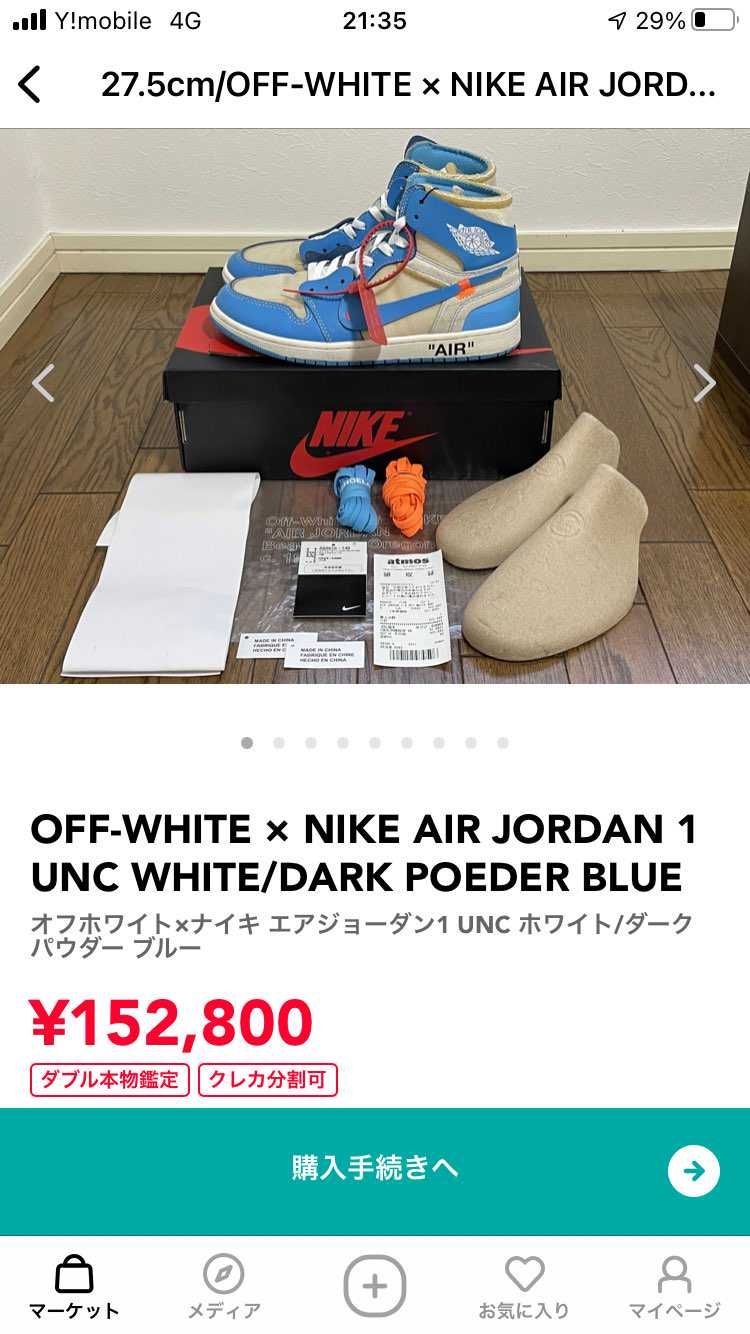This screenshot has height=1334, width=750.
Task: Tap the クレカ分割可 tag
Action: click(268, 1080)
